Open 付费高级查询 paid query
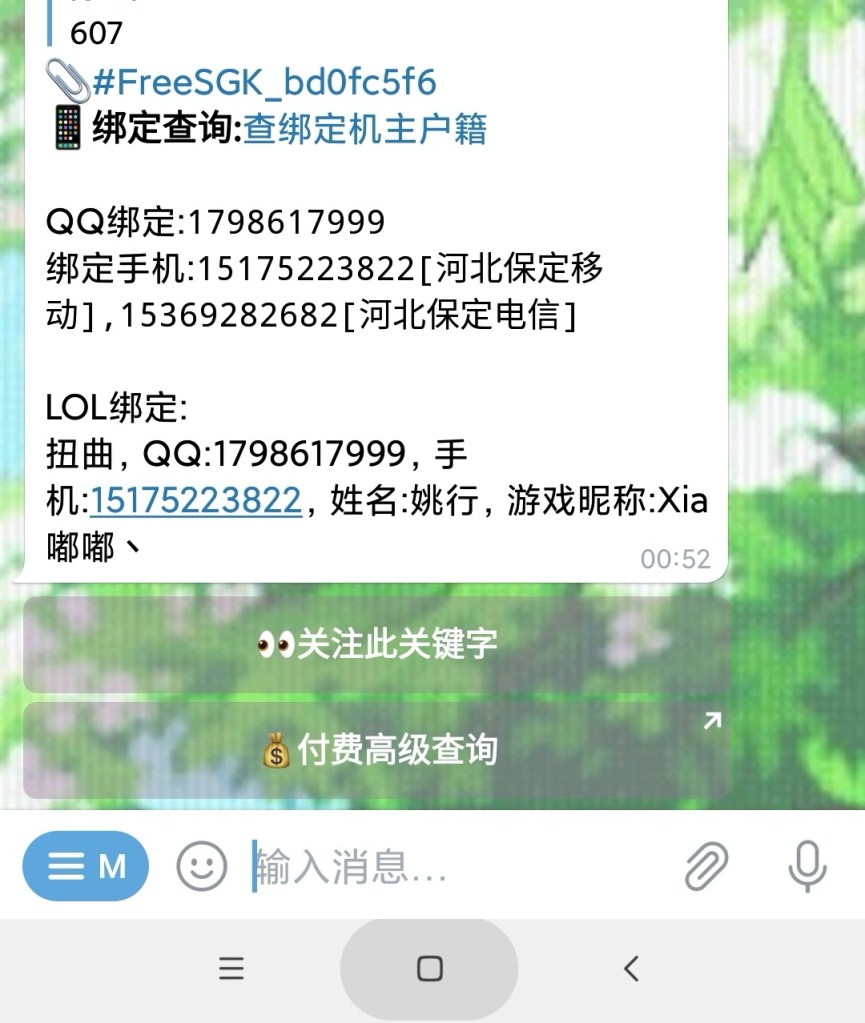The width and height of the screenshot is (865, 1023). [x=376, y=750]
